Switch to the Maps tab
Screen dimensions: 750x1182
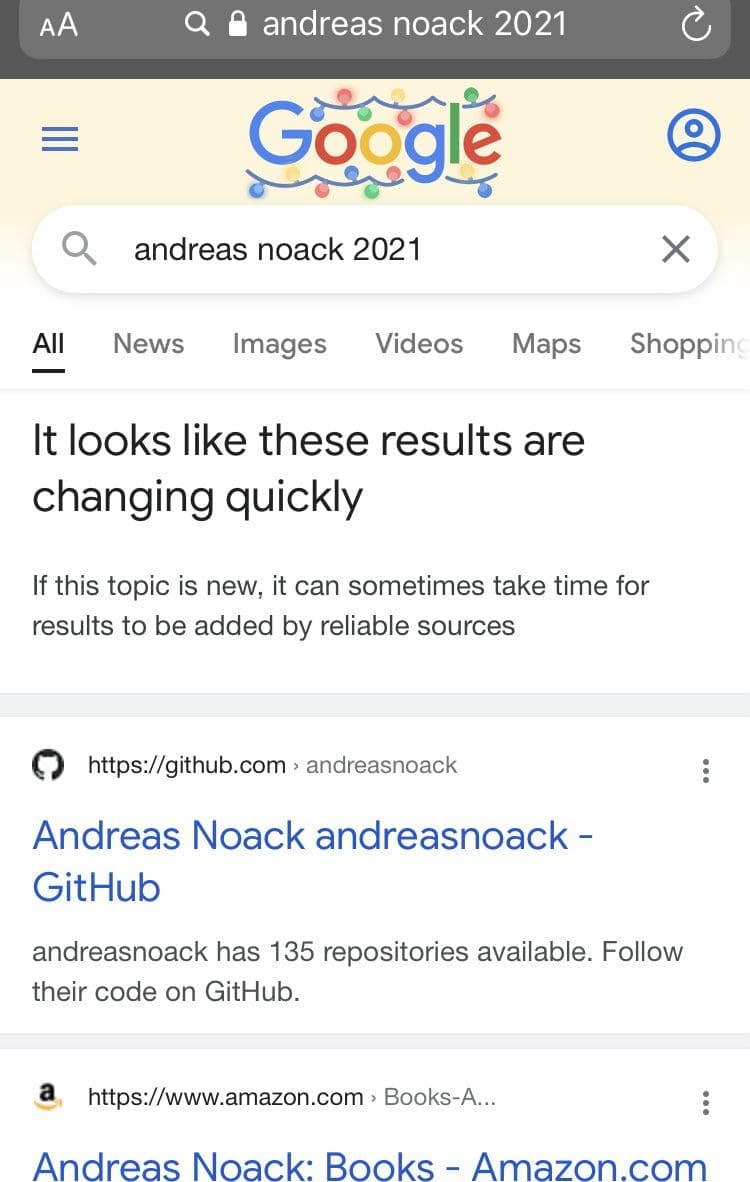546,344
